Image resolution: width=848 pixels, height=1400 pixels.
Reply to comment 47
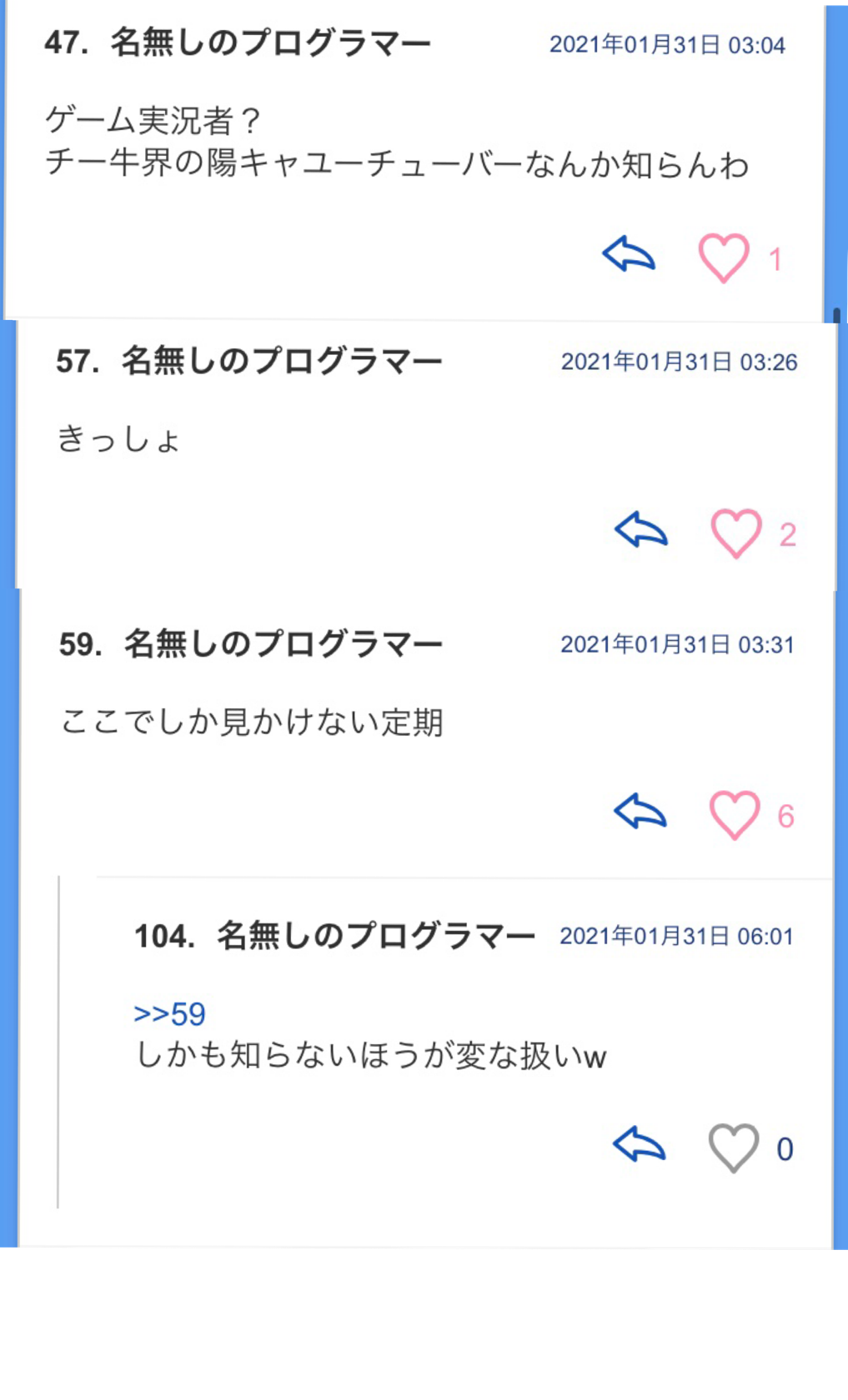click(x=629, y=254)
